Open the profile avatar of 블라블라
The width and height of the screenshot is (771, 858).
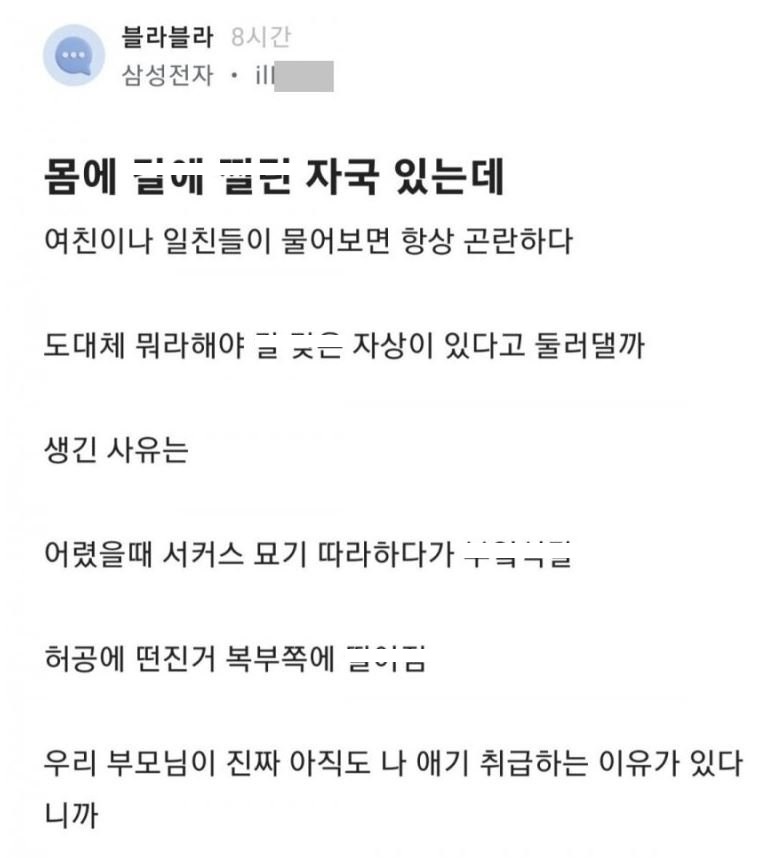(73, 55)
